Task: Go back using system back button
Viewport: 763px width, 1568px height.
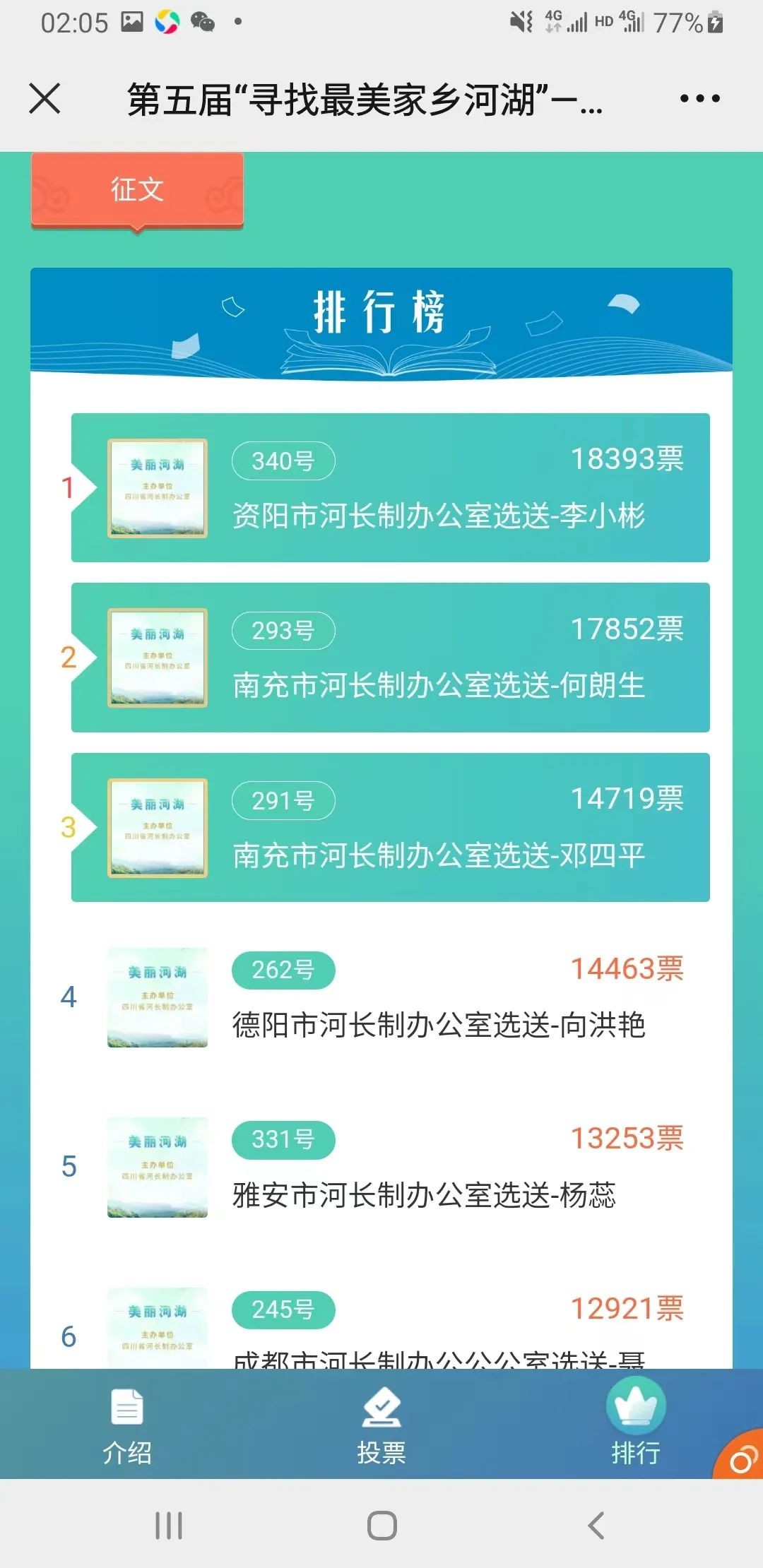Action: coord(596,1526)
